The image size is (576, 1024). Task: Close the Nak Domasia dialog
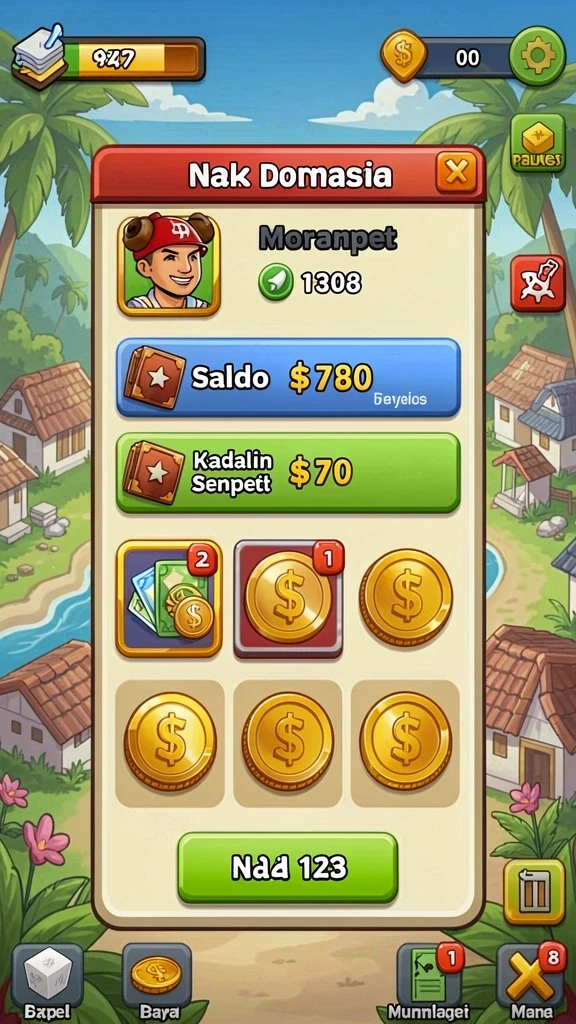(456, 172)
